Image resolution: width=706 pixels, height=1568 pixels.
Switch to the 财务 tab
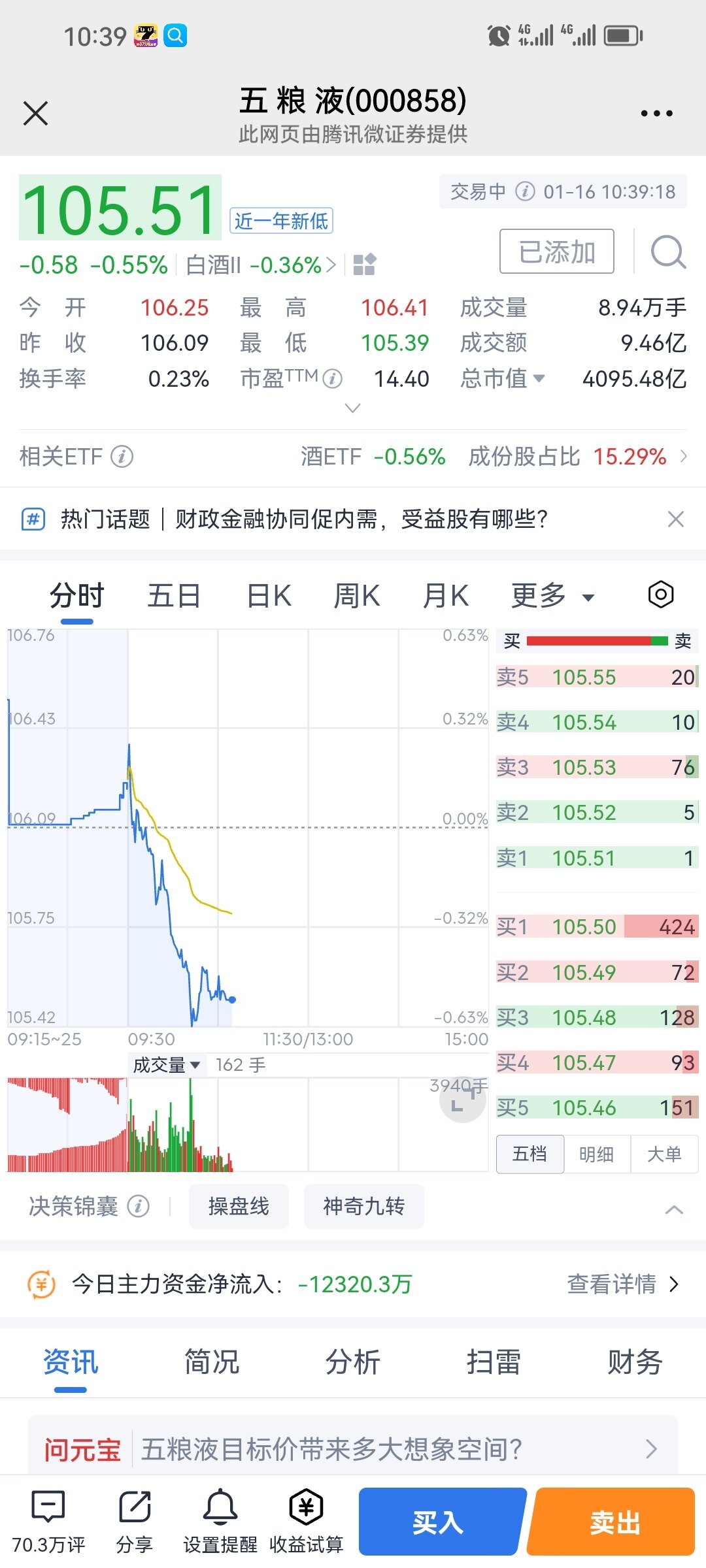tap(634, 1363)
